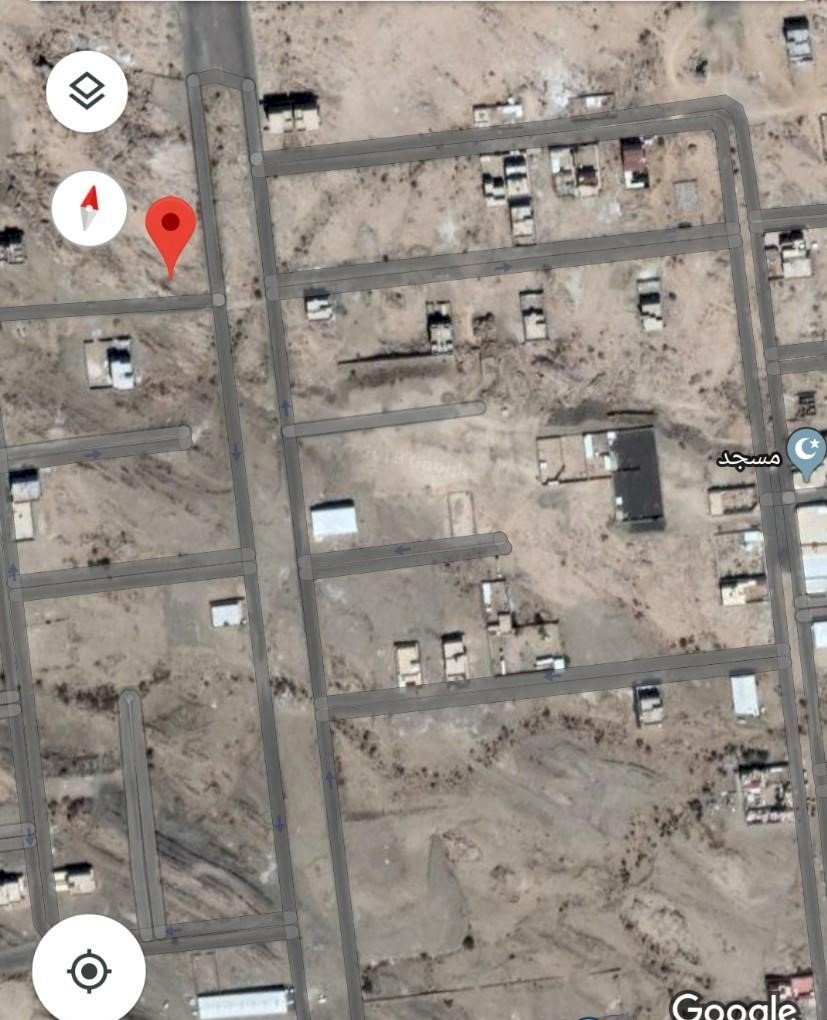Open the mosque place marker مسجد

(806, 448)
